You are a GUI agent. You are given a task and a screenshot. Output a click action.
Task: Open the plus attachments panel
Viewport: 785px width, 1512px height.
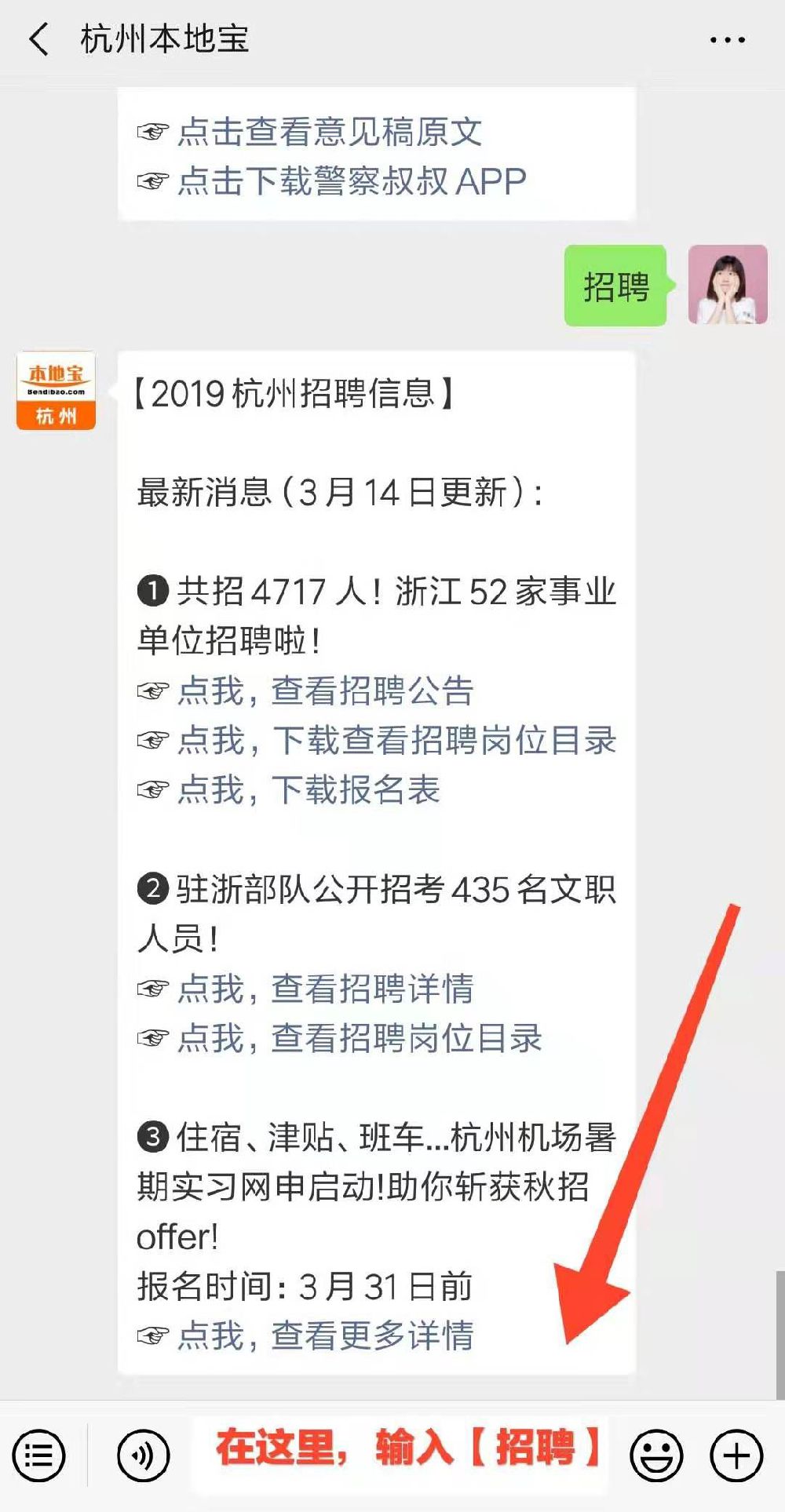736,1456
